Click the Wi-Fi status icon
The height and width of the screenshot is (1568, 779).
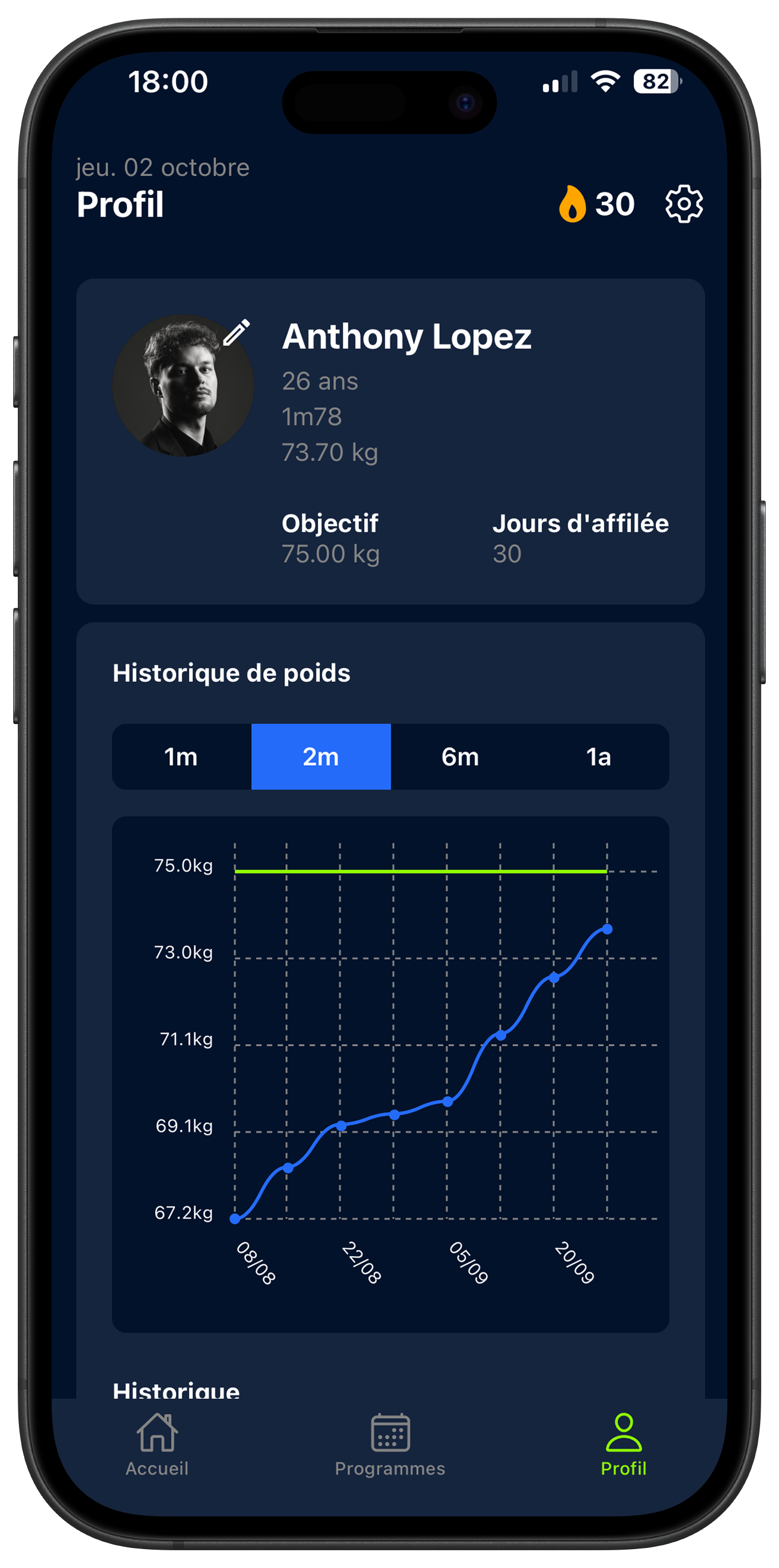coord(604,82)
